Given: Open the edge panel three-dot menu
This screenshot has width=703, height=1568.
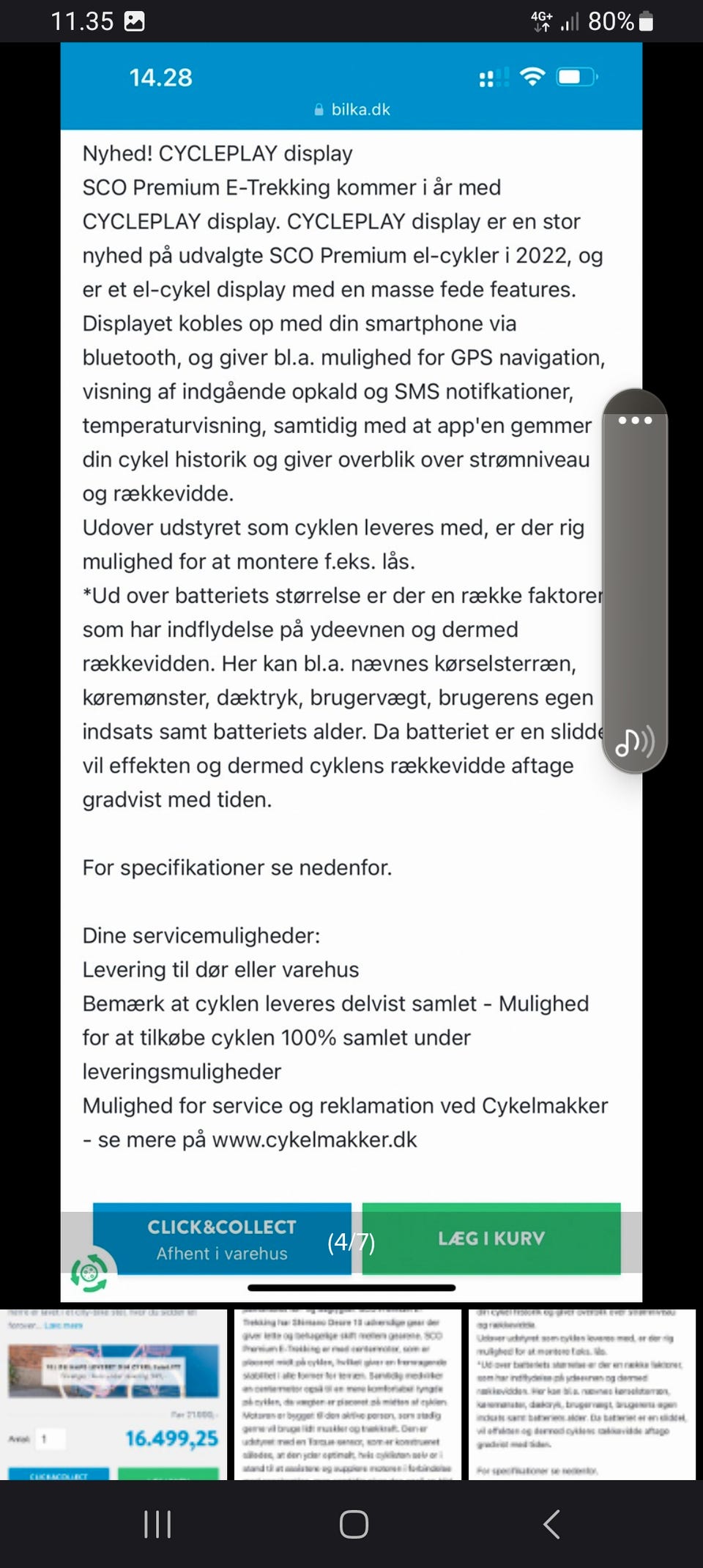Looking at the screenshot, I should [636, 420].
